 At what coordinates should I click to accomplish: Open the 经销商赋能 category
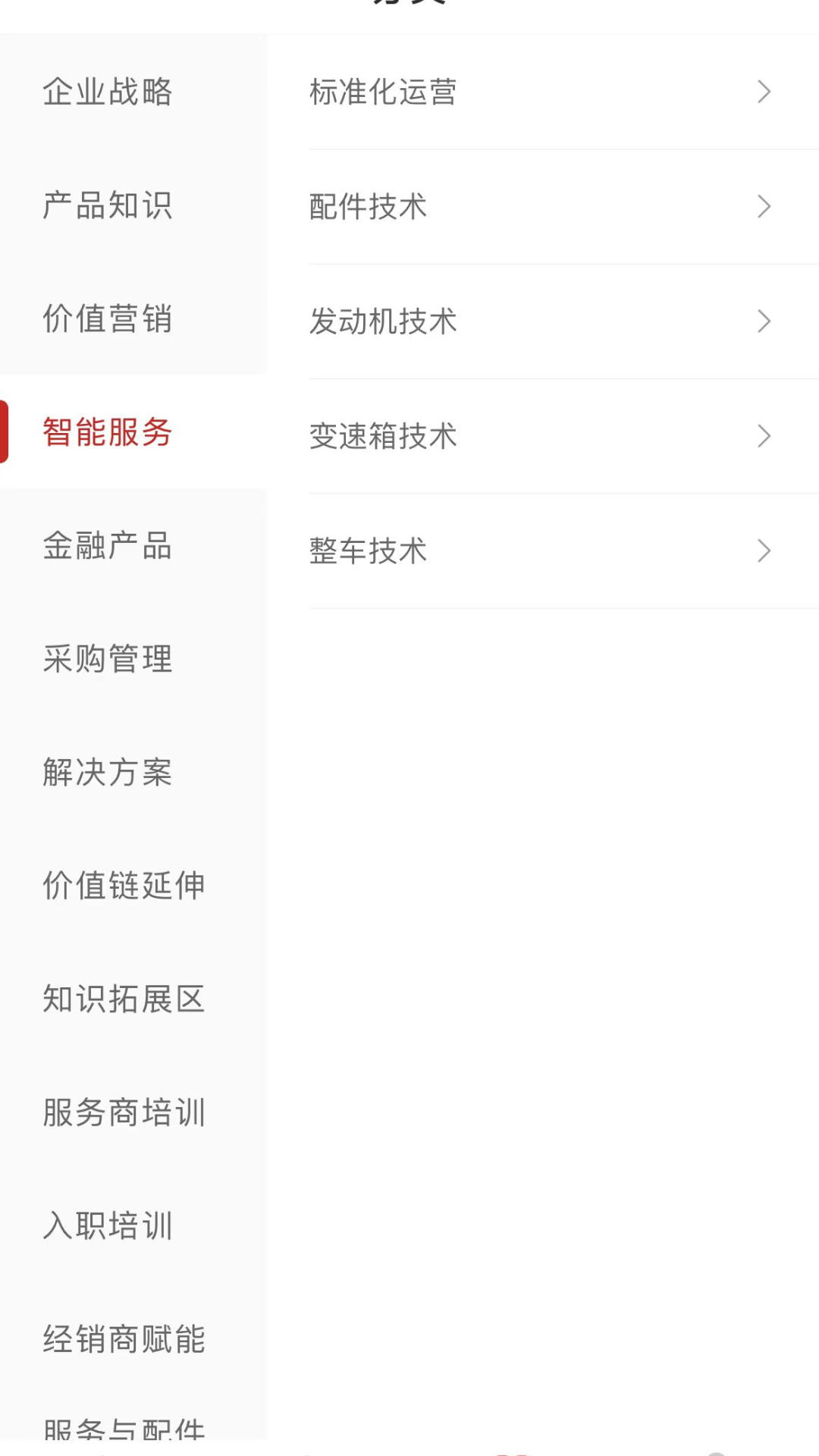(124, 1340)
